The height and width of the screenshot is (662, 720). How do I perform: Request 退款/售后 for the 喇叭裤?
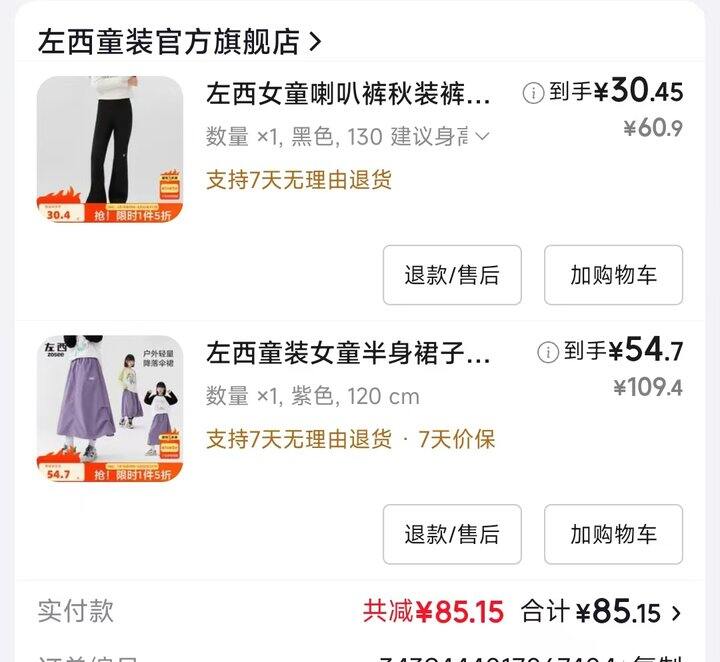pos(452,275)
